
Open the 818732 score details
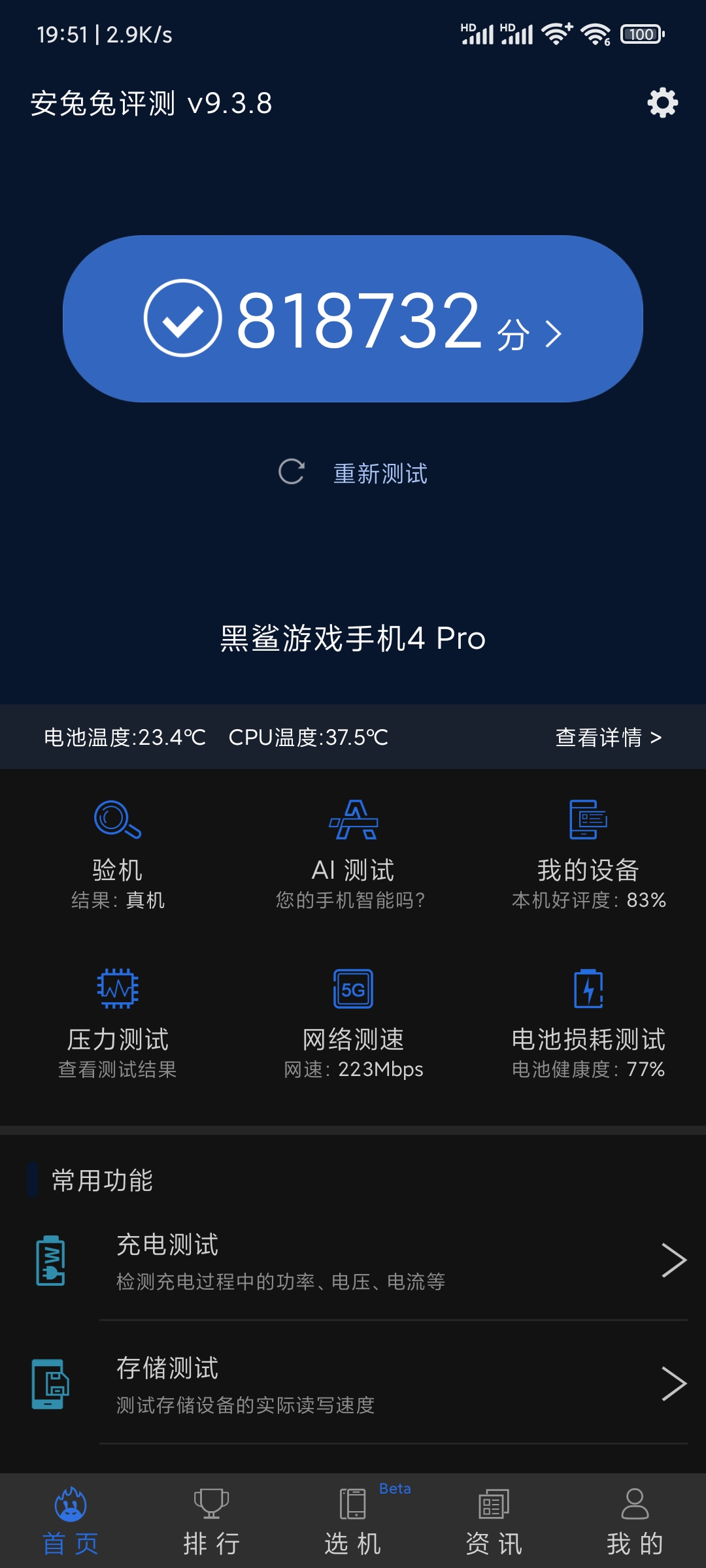(x=353, y=319)
